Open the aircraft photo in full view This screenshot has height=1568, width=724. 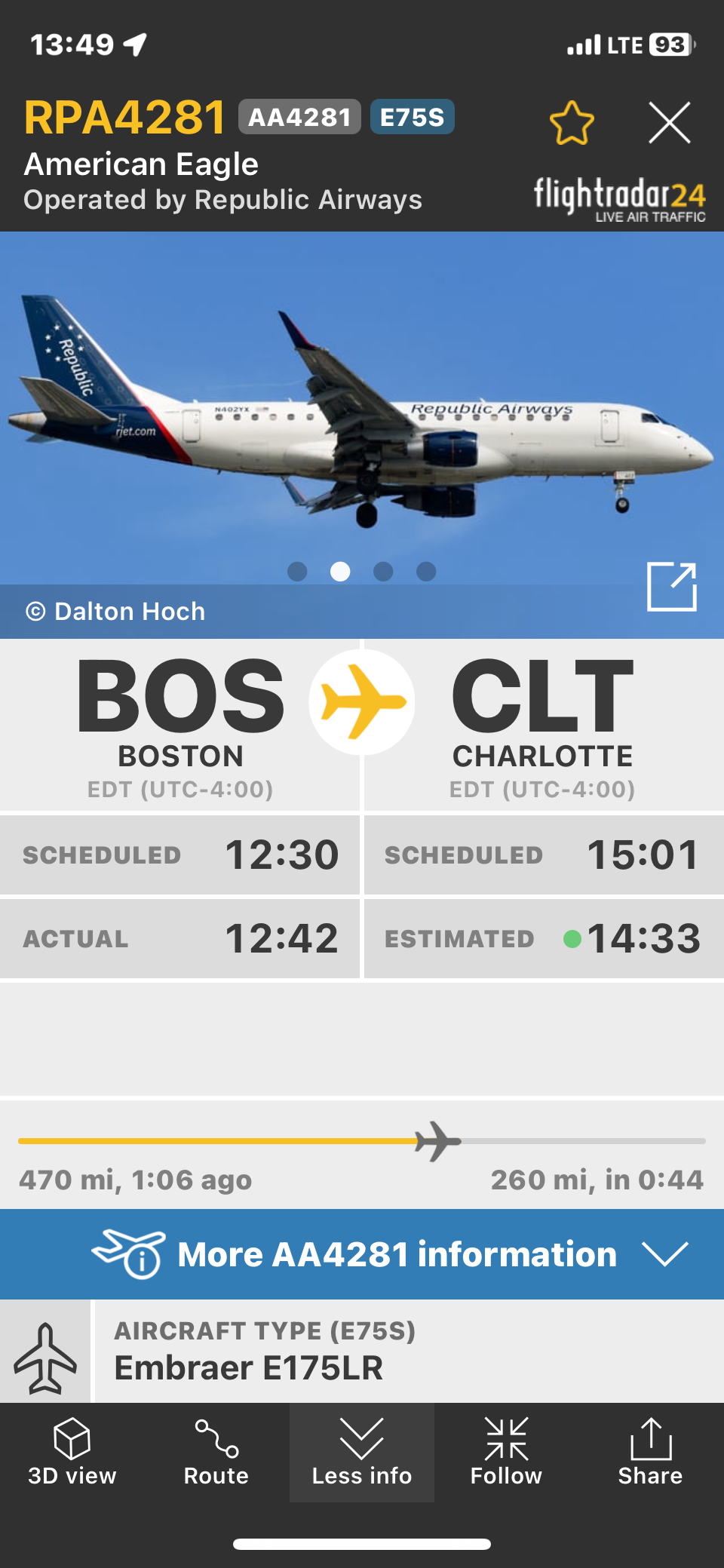[x=671, y=587]
